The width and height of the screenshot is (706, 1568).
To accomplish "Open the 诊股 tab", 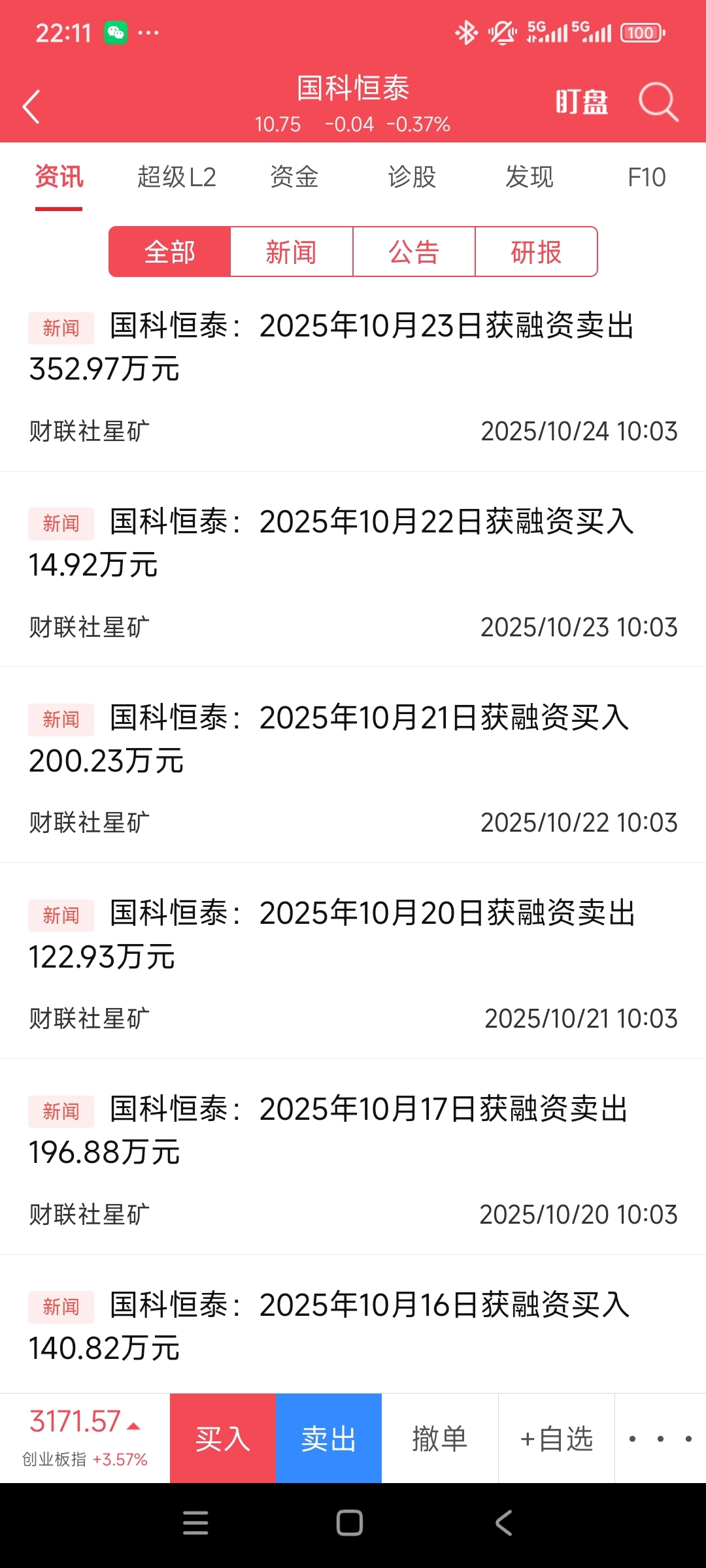I will pos(412,177).
